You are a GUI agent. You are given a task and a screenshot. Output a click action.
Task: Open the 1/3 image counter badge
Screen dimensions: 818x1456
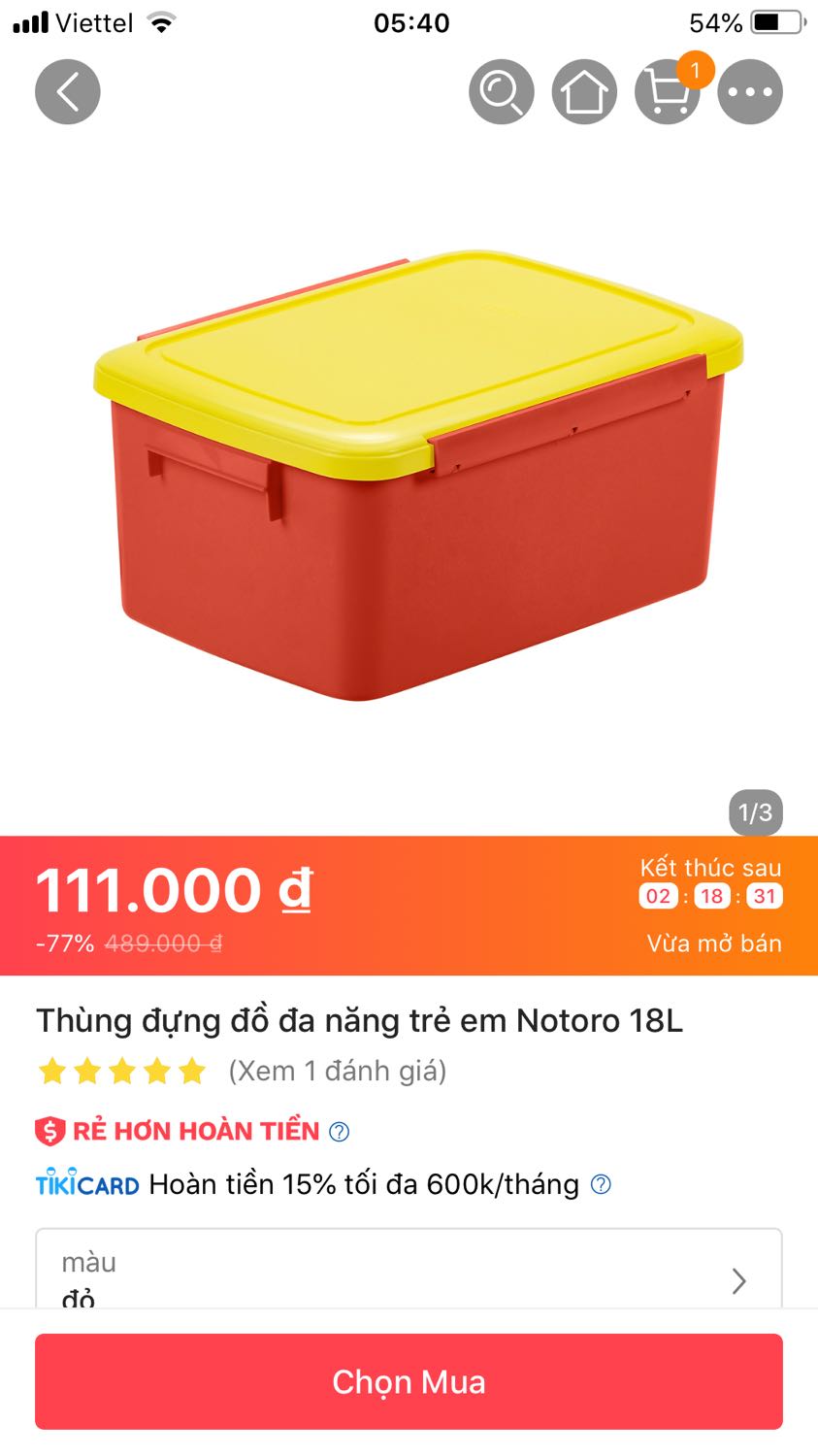pos(755,814)
